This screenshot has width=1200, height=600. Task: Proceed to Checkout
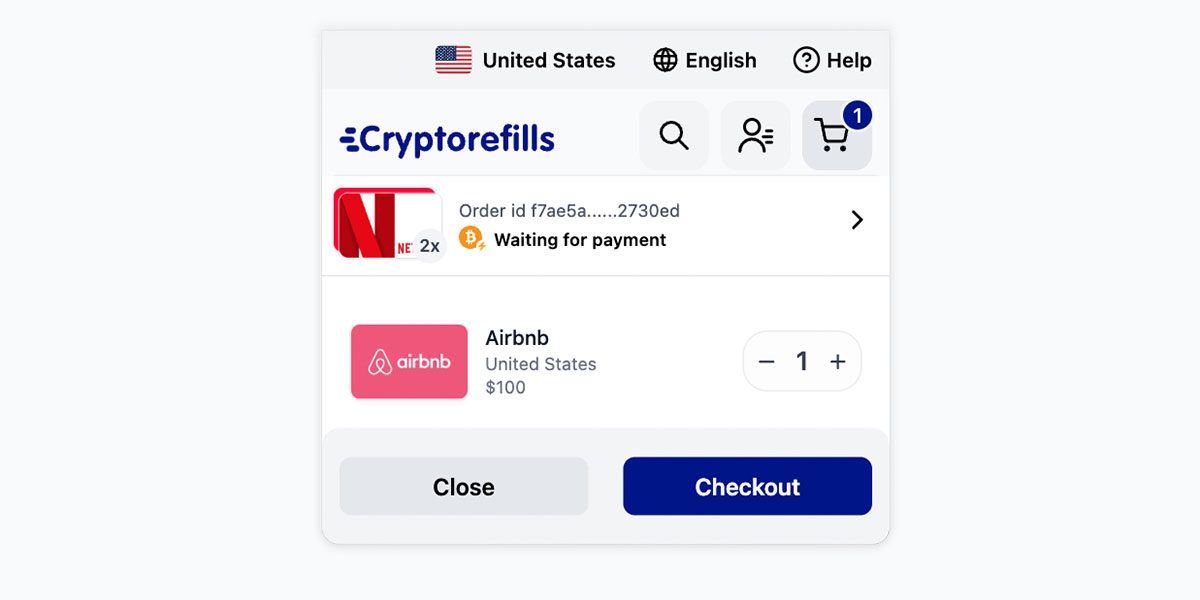coord(747,487)
